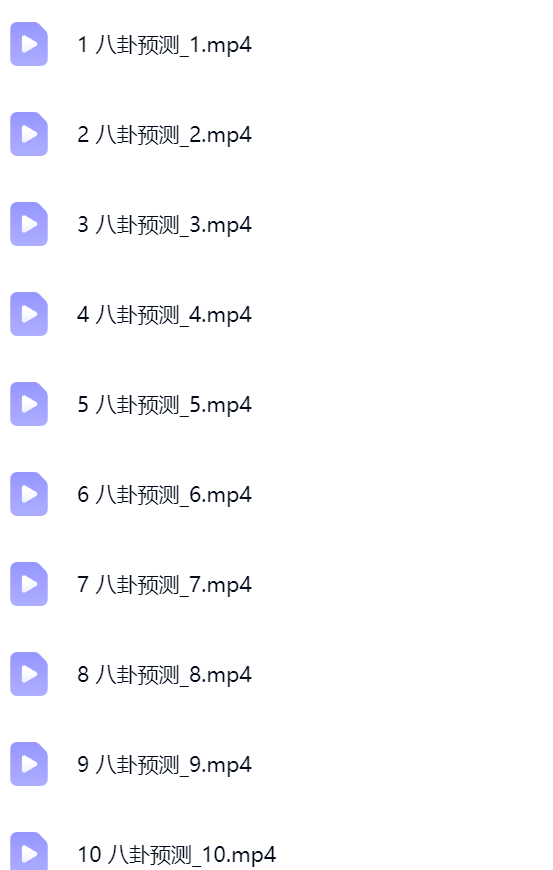Play 7 八卦预测_7.mp4
Screen dimensions: 553x870
pyautogui.click(x=164, y=584)
